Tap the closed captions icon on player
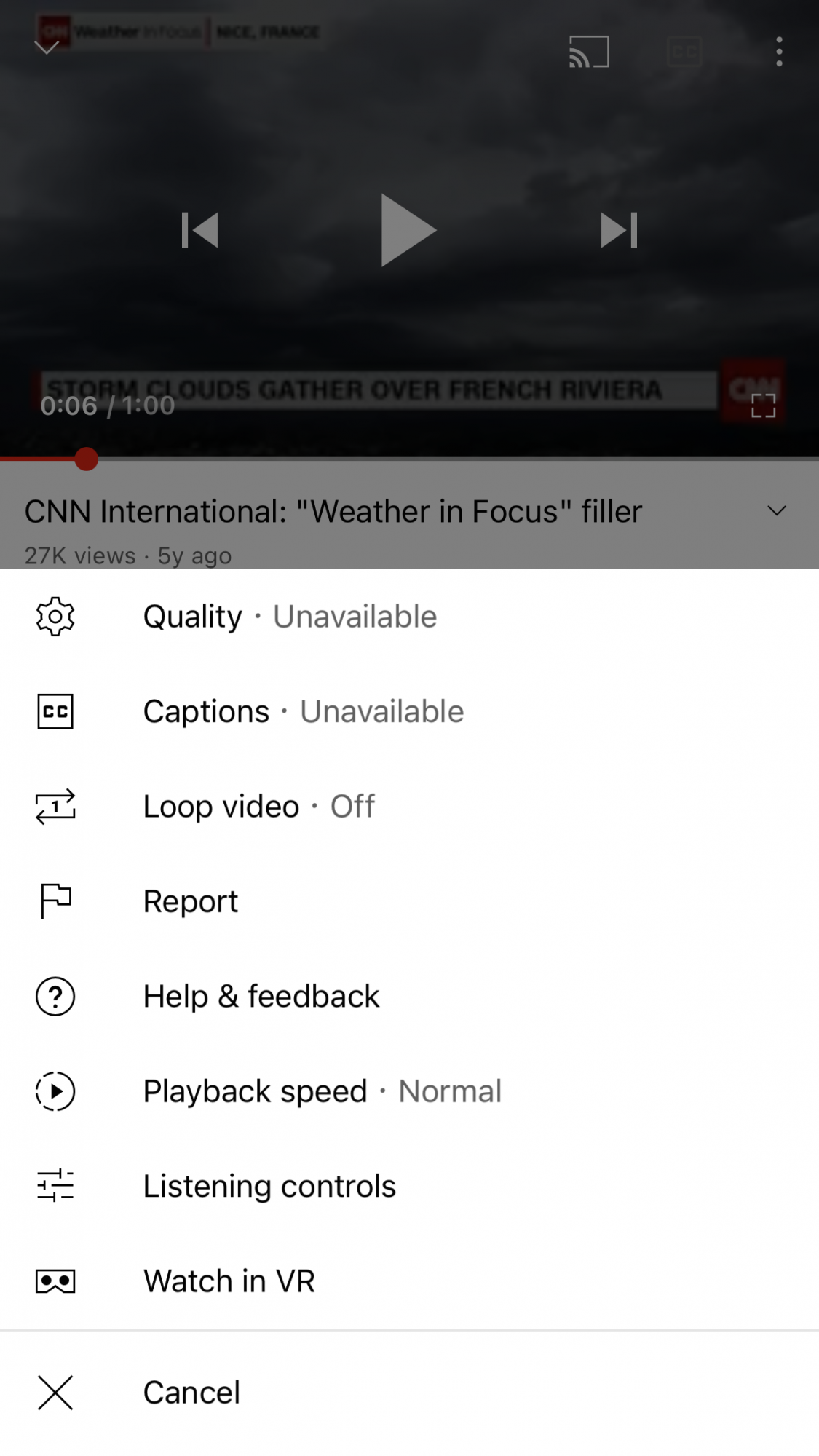Viewport: 819px width, 1456px height. [684, 52]
